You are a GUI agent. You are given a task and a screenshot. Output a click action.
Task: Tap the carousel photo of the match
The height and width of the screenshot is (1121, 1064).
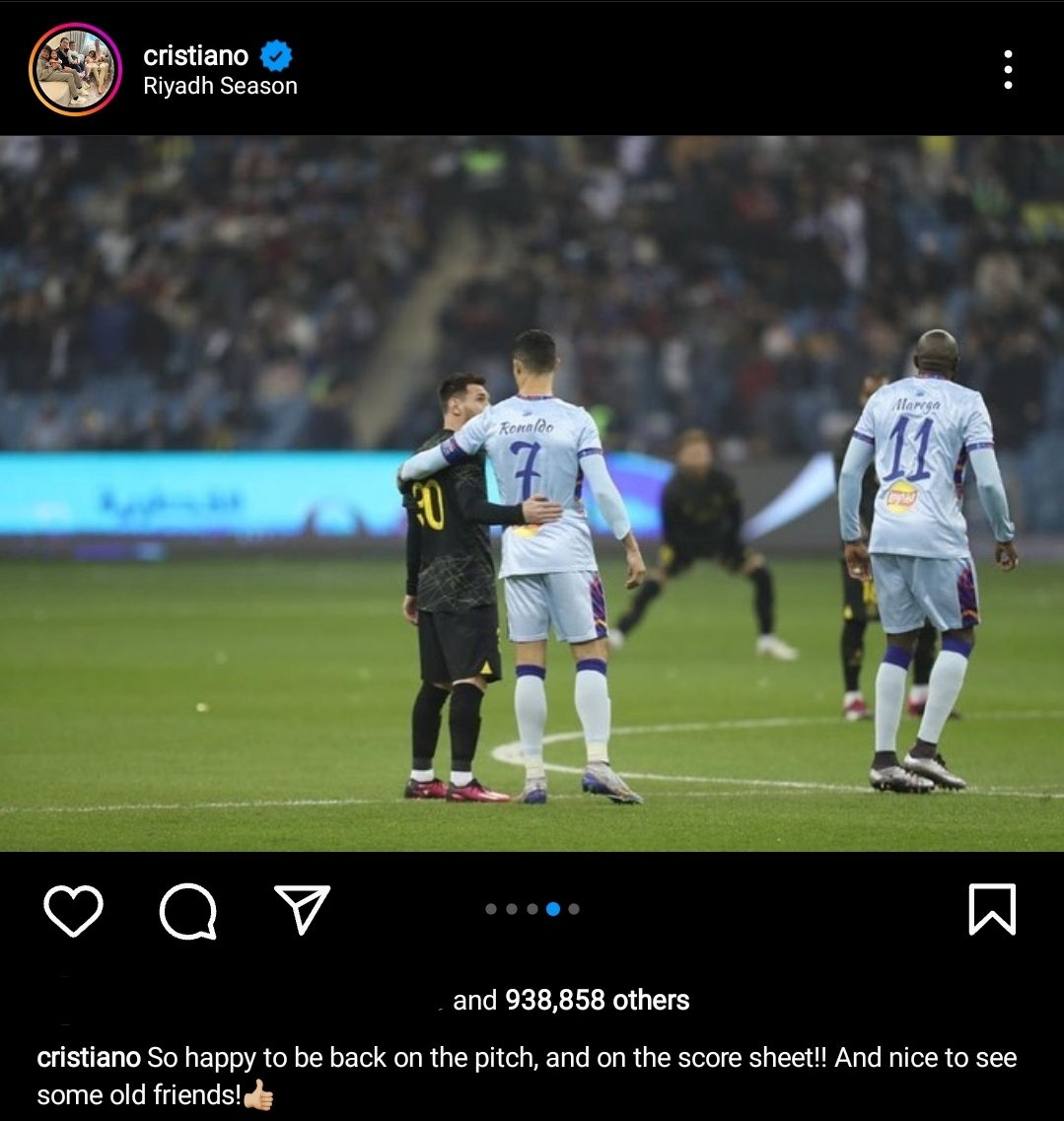pos(532,493)
